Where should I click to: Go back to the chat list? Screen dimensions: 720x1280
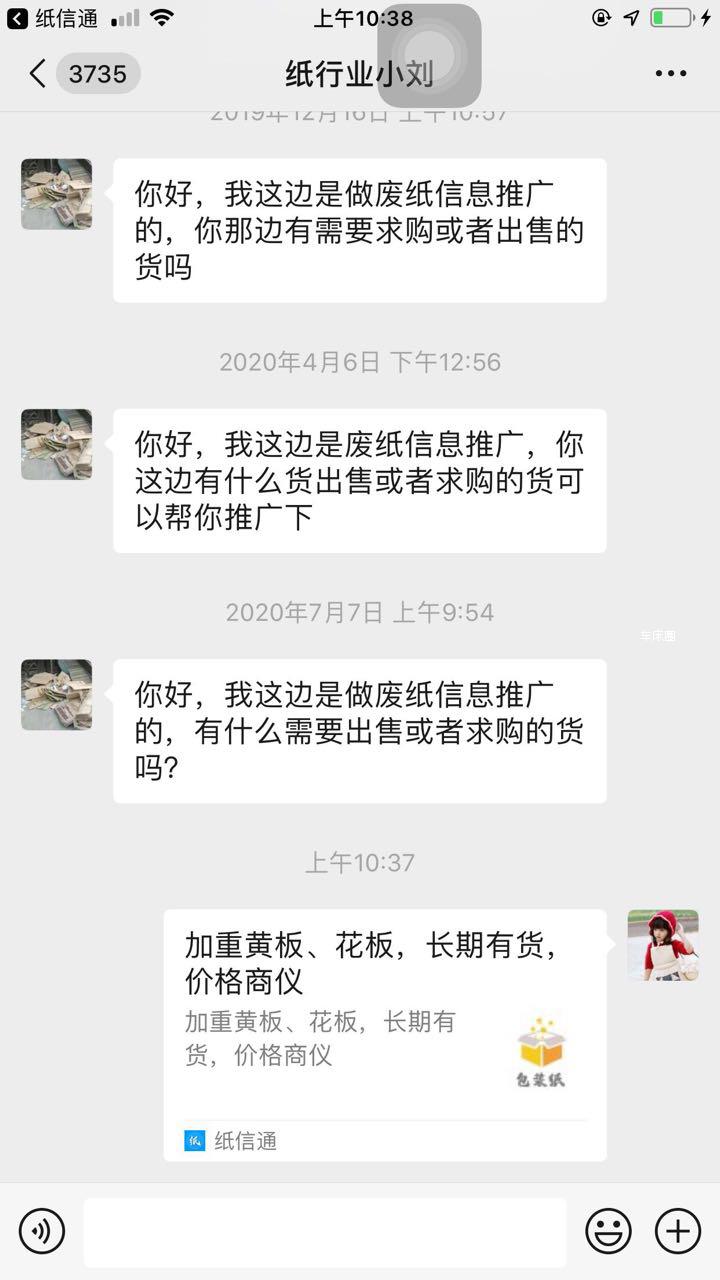click(38, 73)
